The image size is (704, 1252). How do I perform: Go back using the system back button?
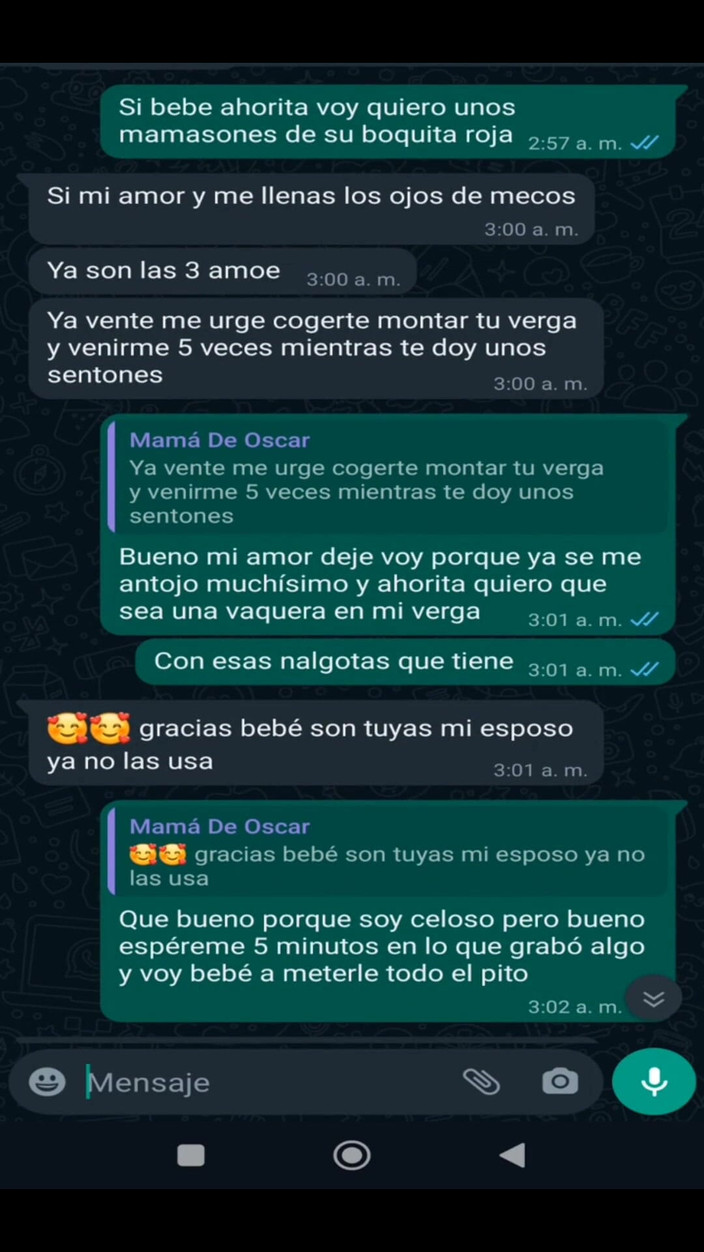[512, 1155]
